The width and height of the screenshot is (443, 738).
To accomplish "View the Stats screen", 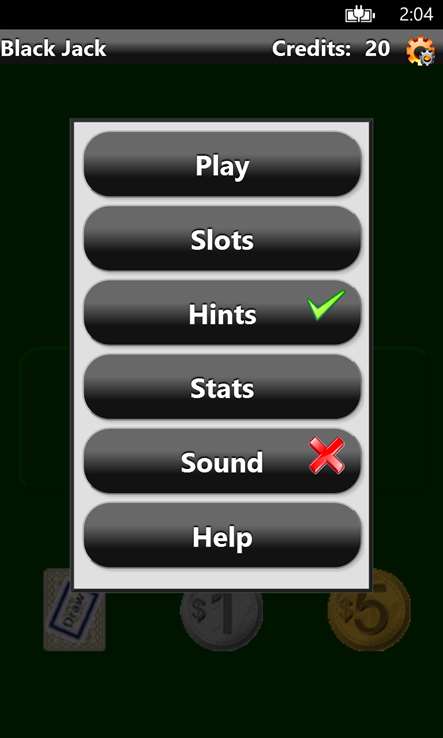I will (222, 387).
